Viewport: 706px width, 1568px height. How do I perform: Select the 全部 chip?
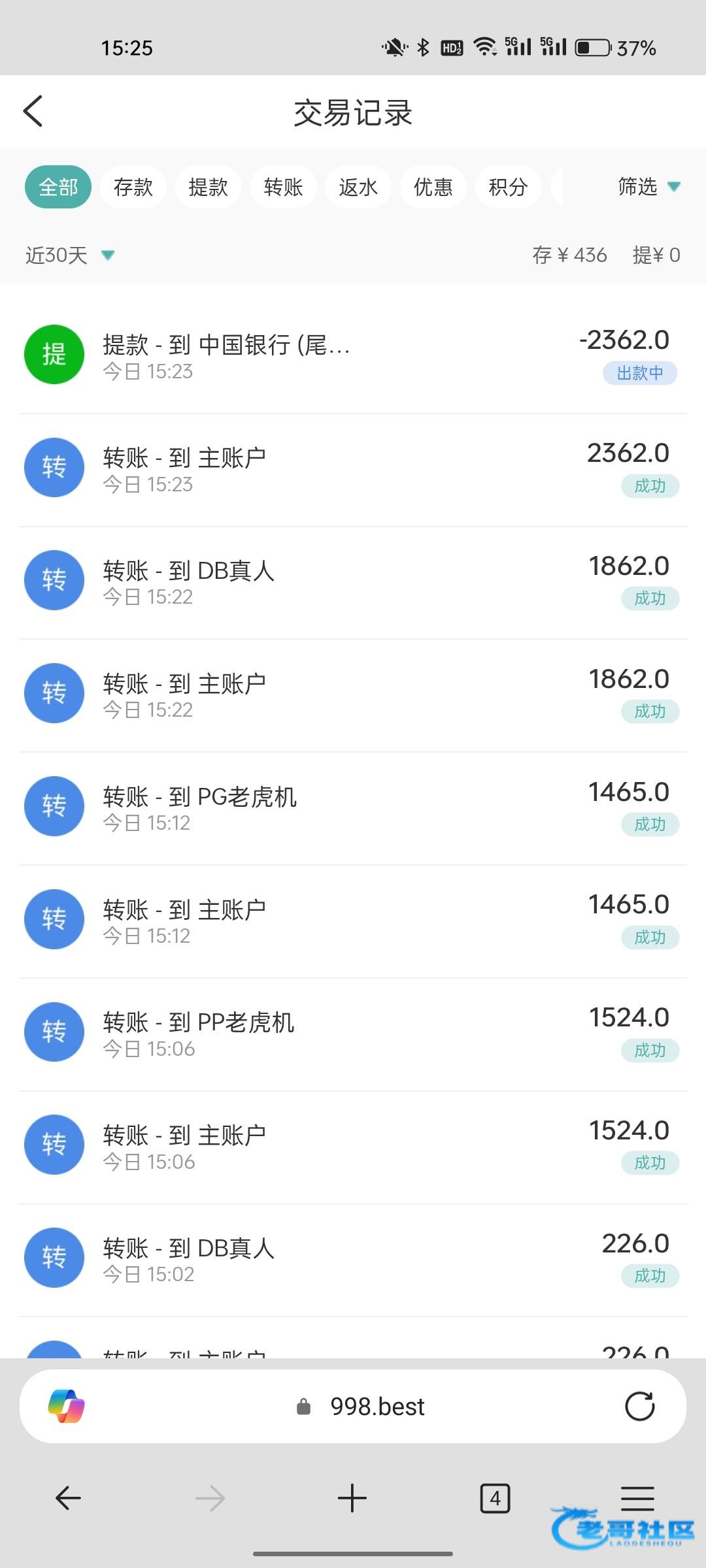[x=58, y=188]
